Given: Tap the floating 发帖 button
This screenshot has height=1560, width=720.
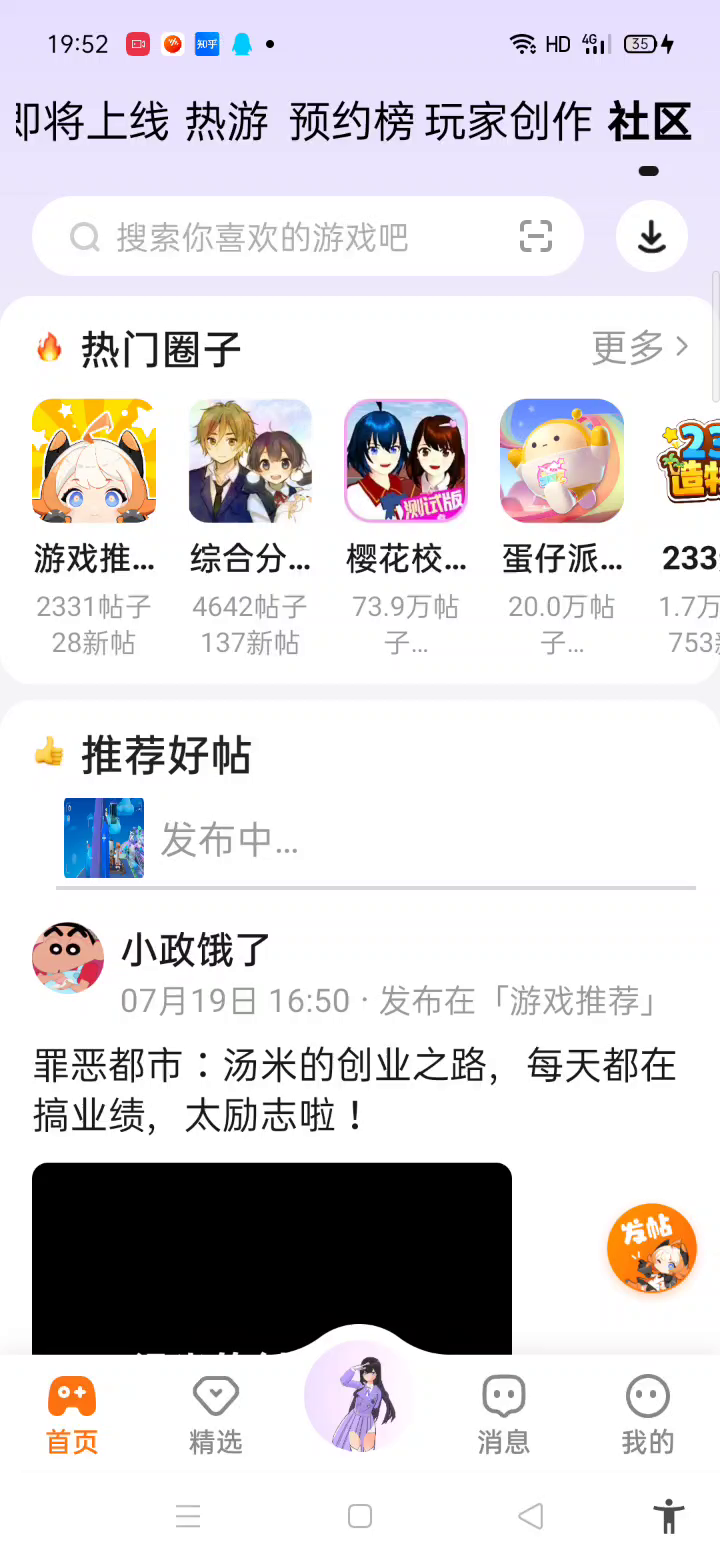Looking at the screenshot, I should coord(652,1248).
